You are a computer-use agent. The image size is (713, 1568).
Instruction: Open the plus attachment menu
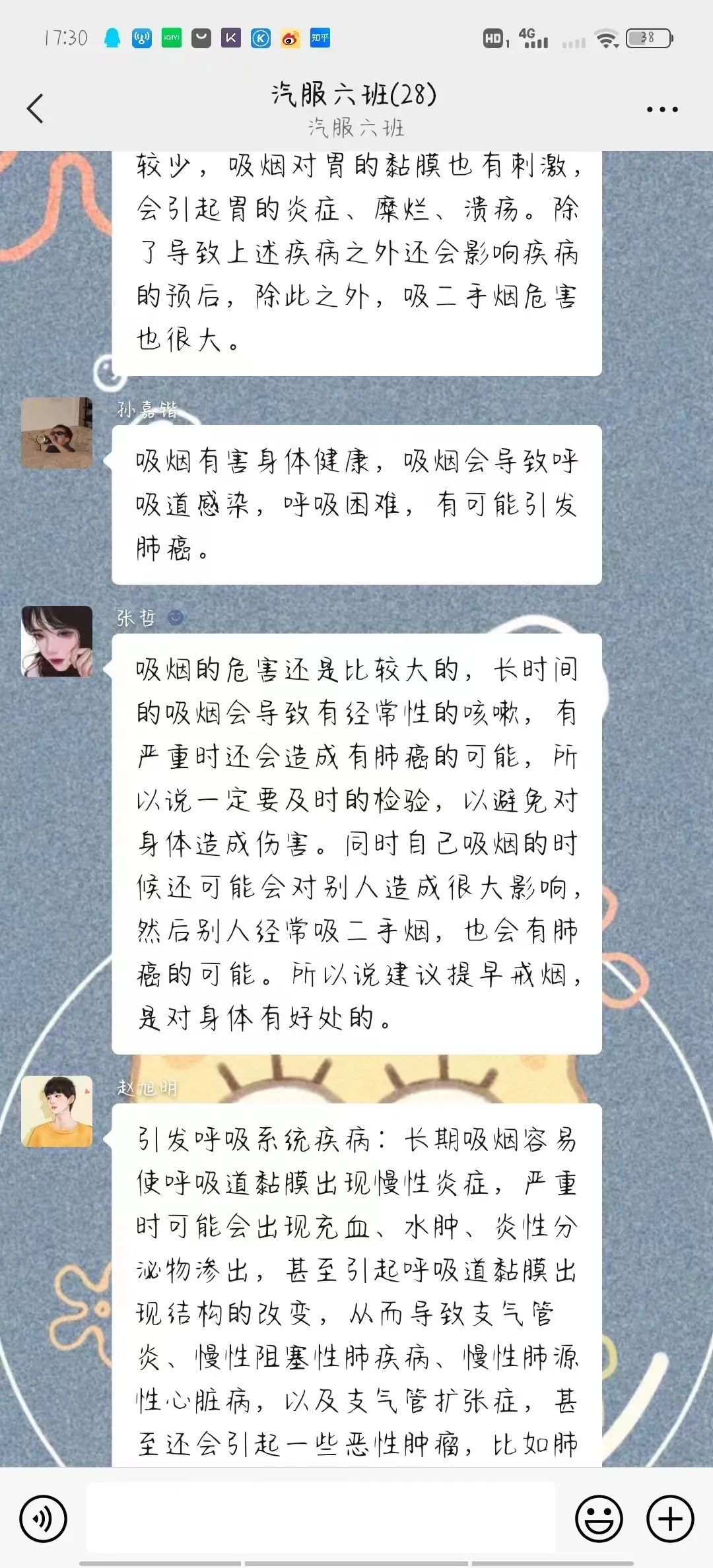tap(670, 1519)
